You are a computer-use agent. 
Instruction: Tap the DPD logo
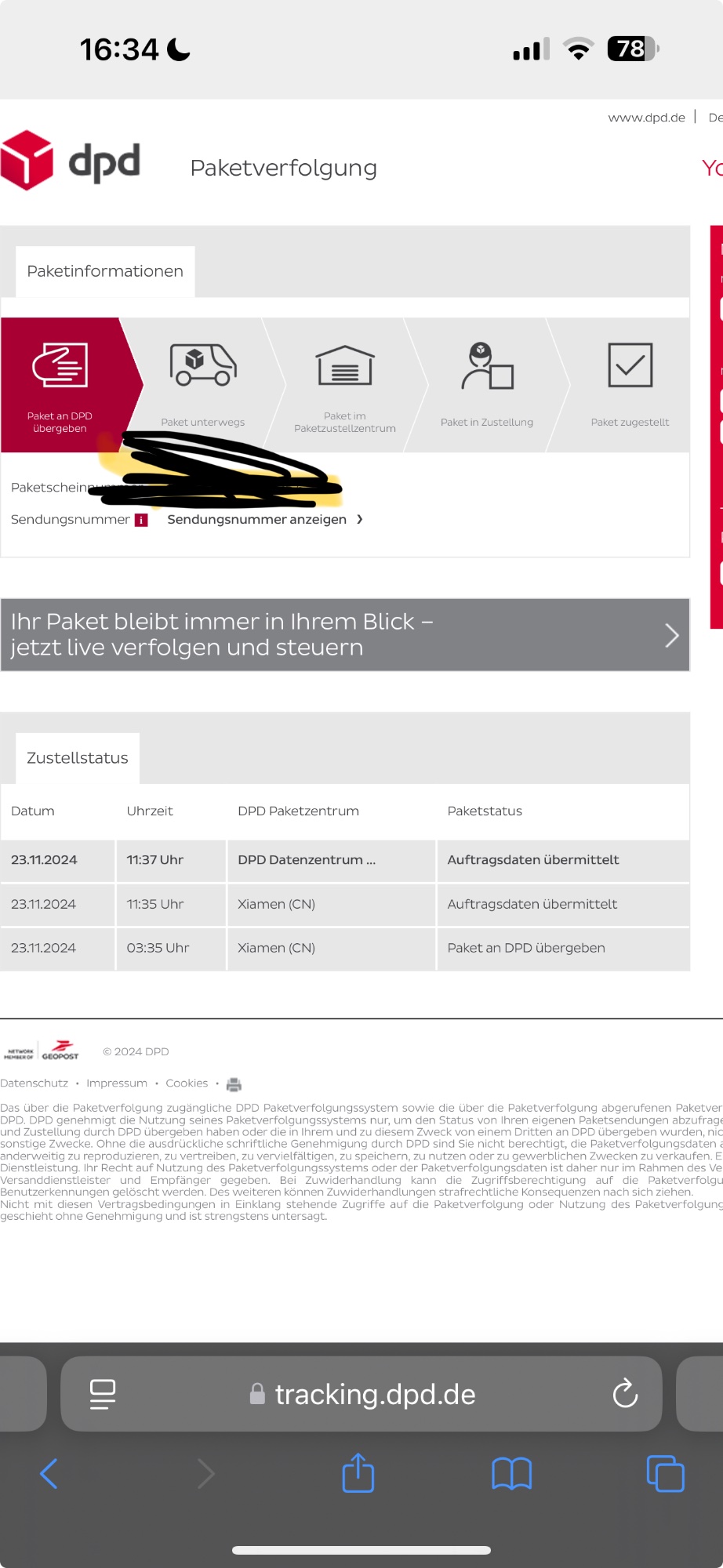71,161
